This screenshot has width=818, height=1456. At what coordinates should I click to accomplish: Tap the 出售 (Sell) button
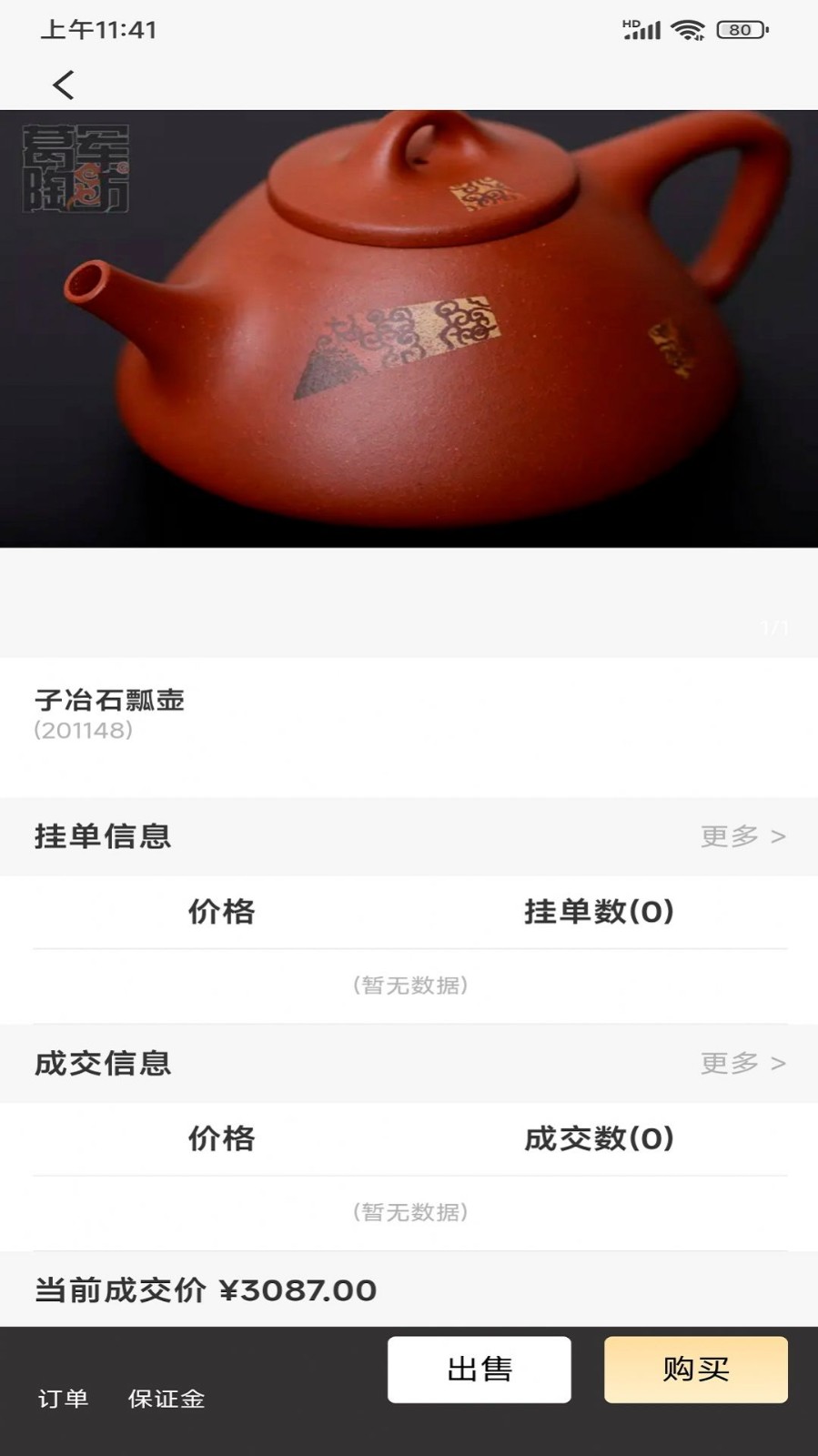pyautogui.click(x=480, y=1370)
